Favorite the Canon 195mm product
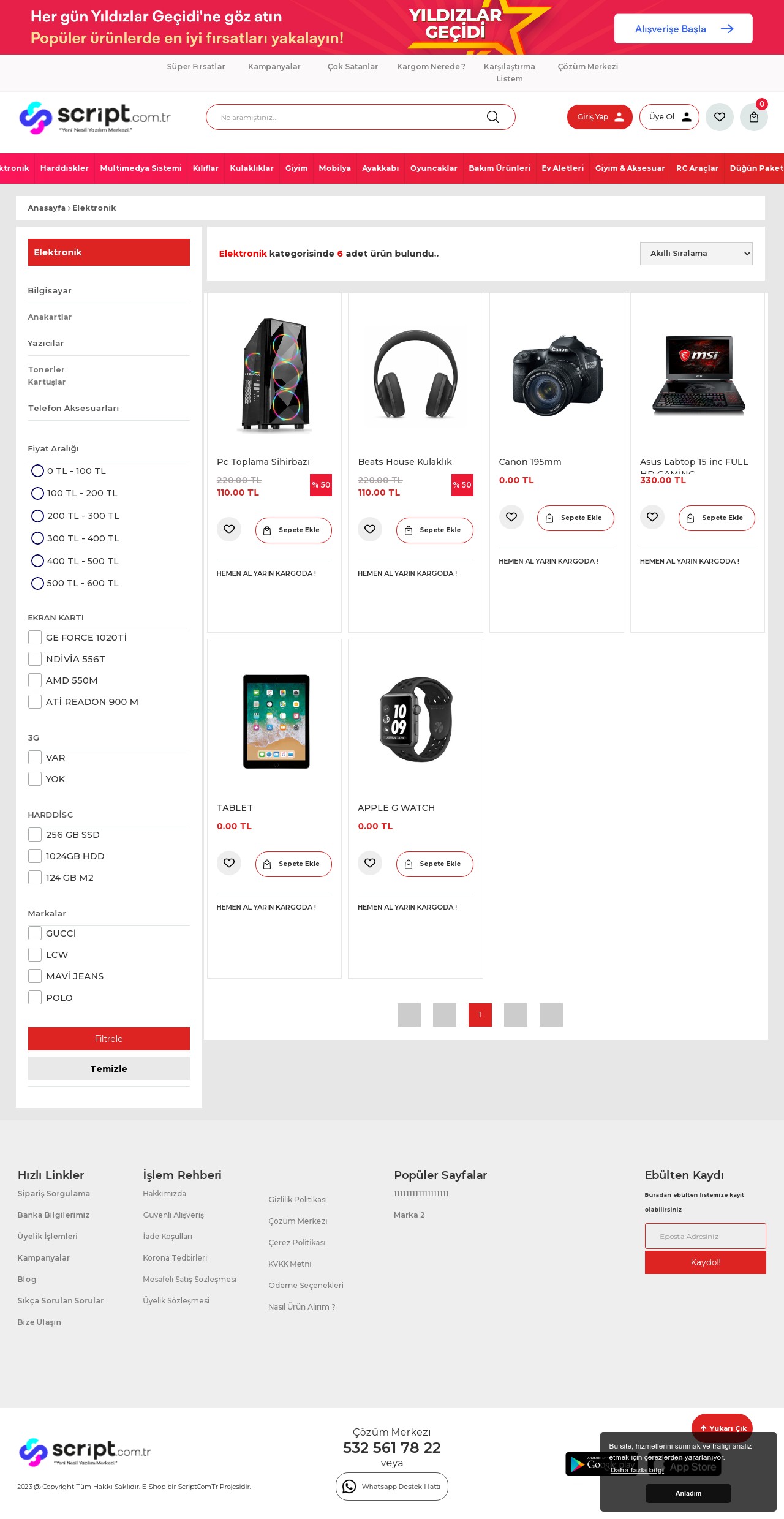 511,518
